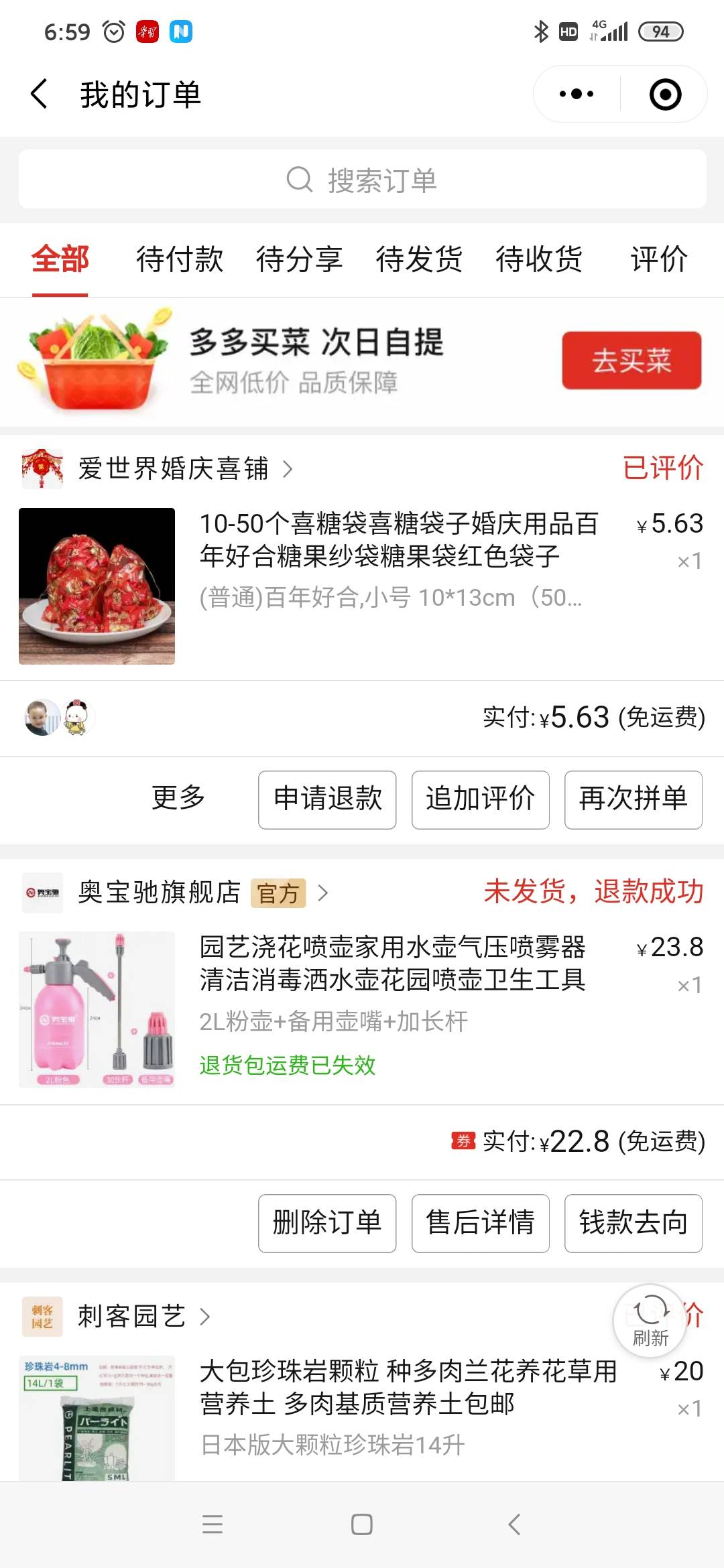Tap 申请退款 for the 喜糖袋 order
Screen dimensions: 724x1568
pyautogui.click(x=327, y=799)
